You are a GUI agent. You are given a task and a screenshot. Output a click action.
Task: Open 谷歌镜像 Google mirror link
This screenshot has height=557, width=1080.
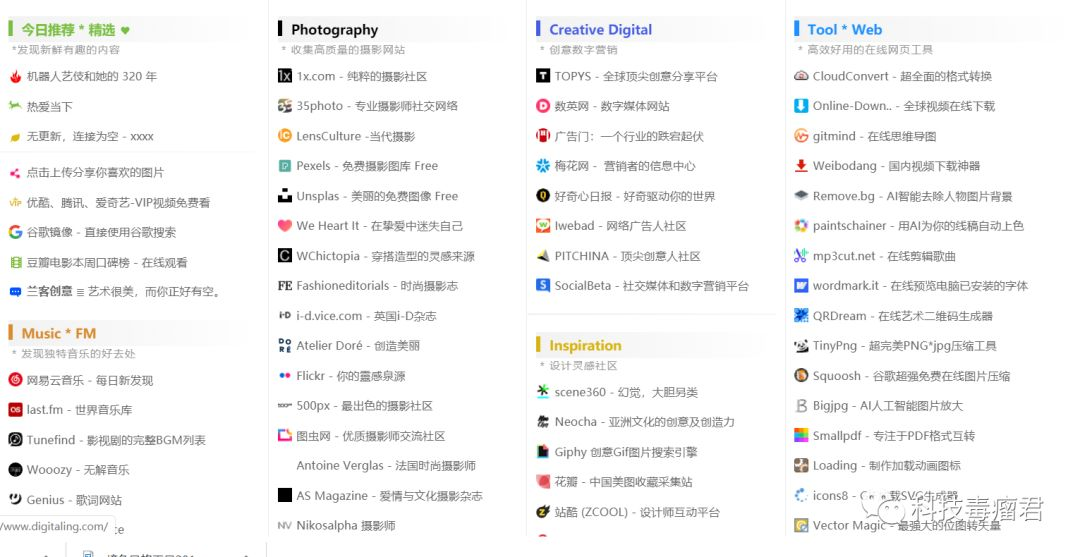point(100,232)
